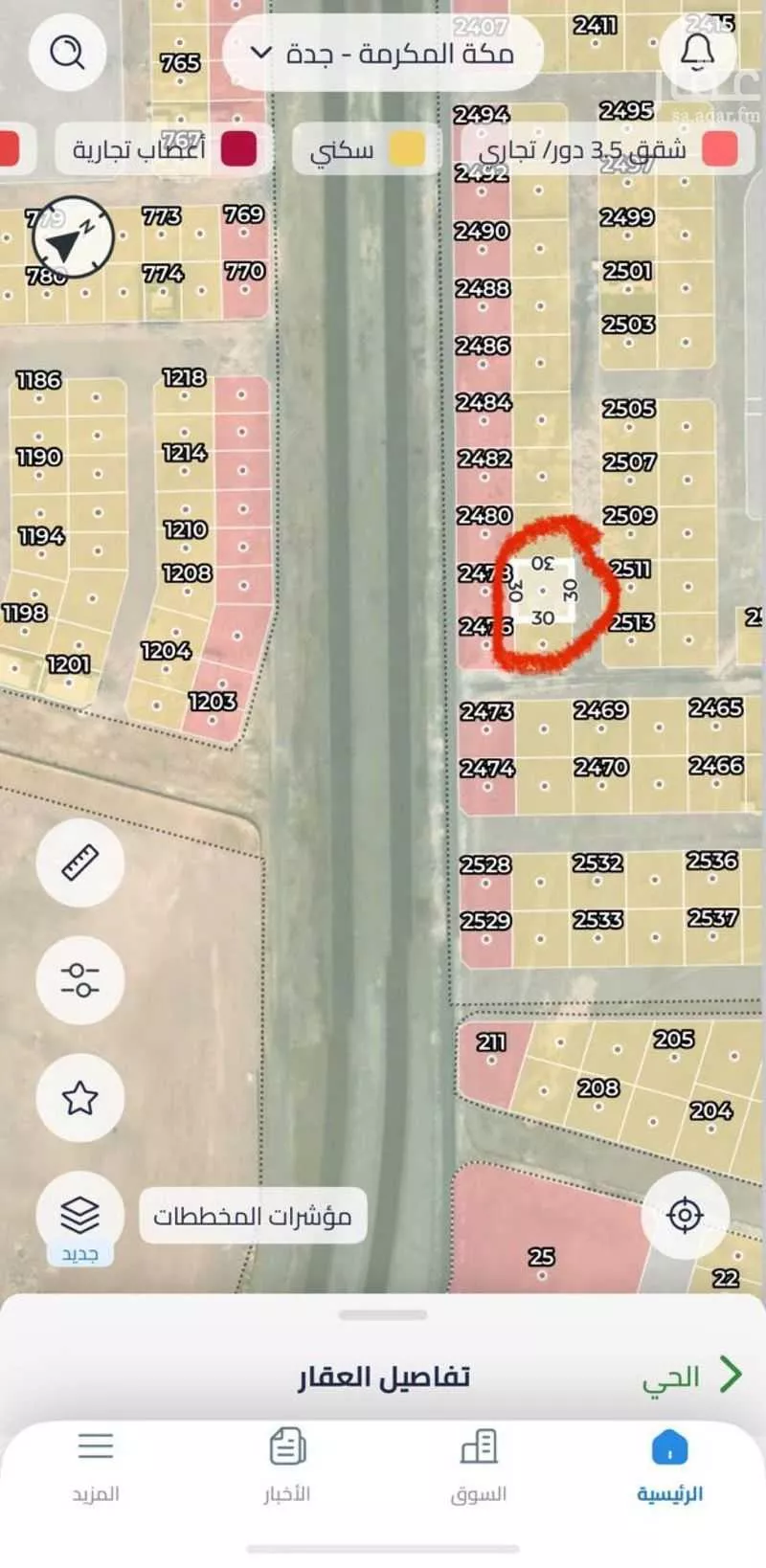The width and height of the screenshot is (766, 1568).
Task: Select land parcel 2469 on the map
Action: pyautogui.click(x=600, y=726)
